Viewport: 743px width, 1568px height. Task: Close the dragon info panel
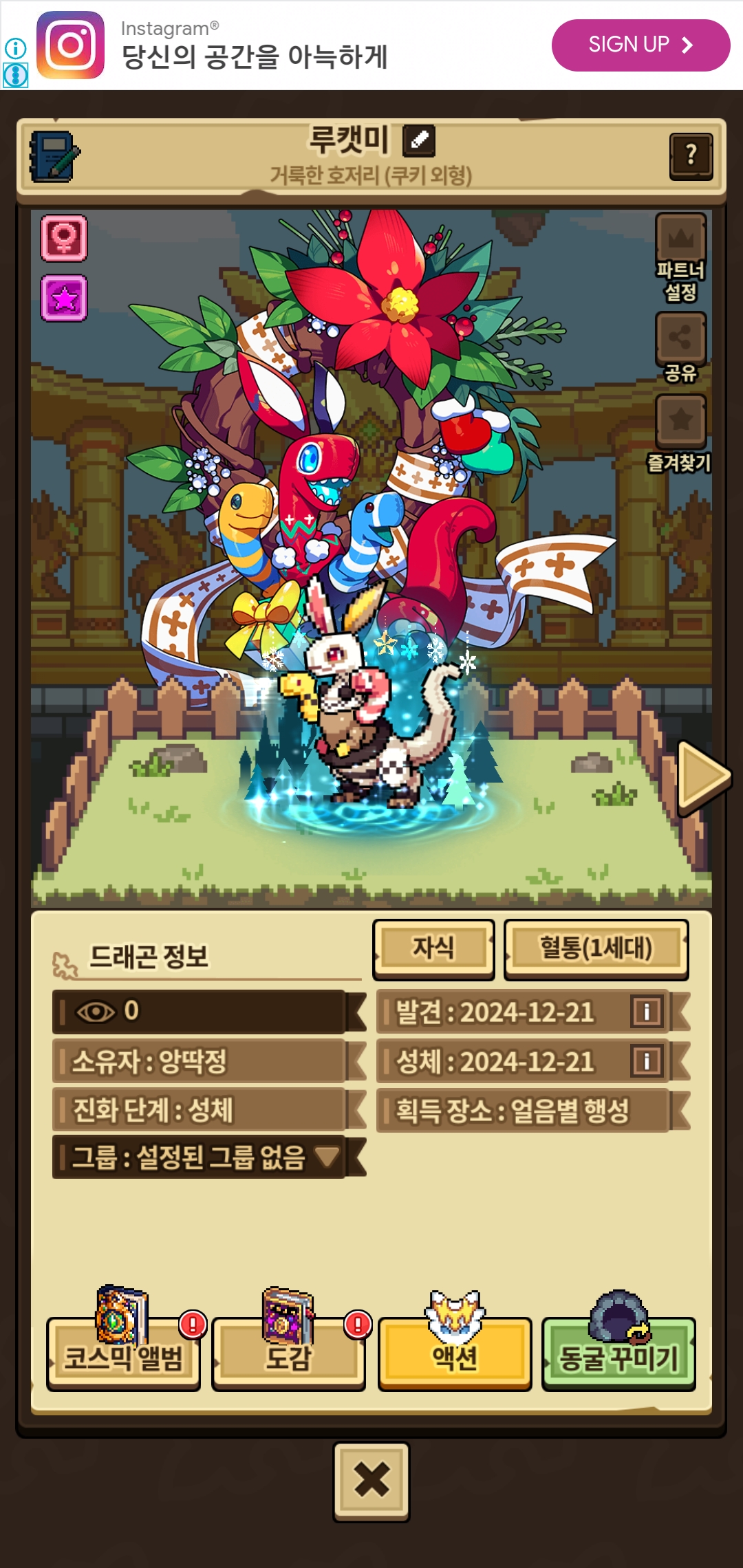371,1481
